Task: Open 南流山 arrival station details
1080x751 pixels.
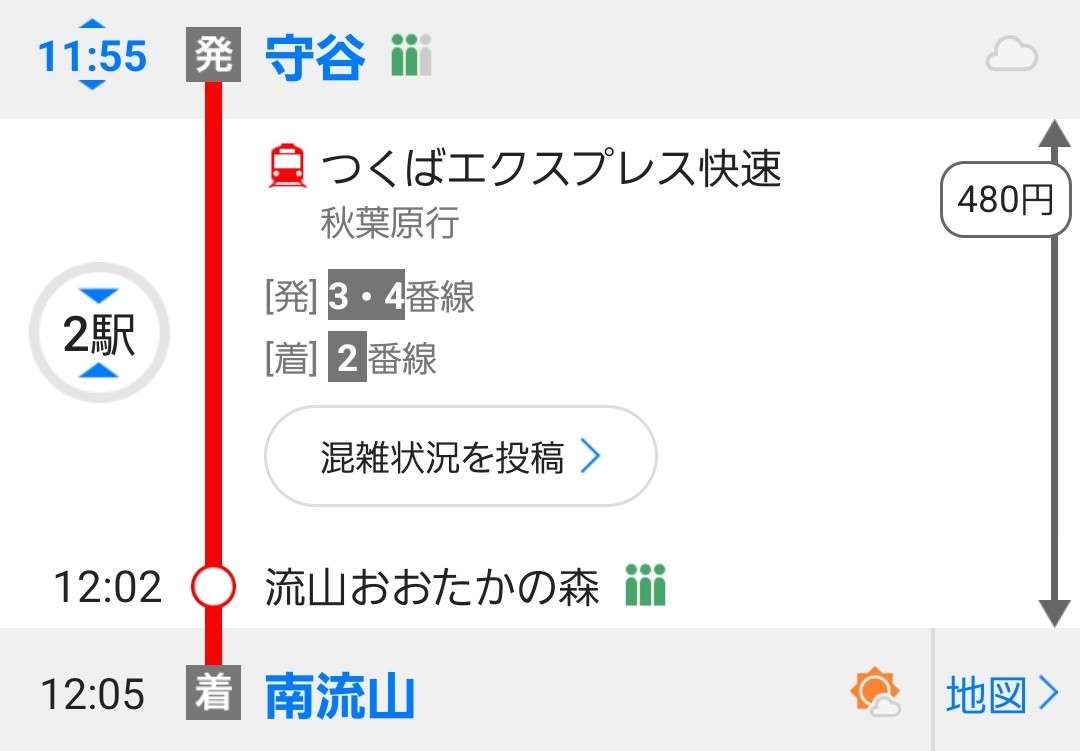Action: click(340, 696)
